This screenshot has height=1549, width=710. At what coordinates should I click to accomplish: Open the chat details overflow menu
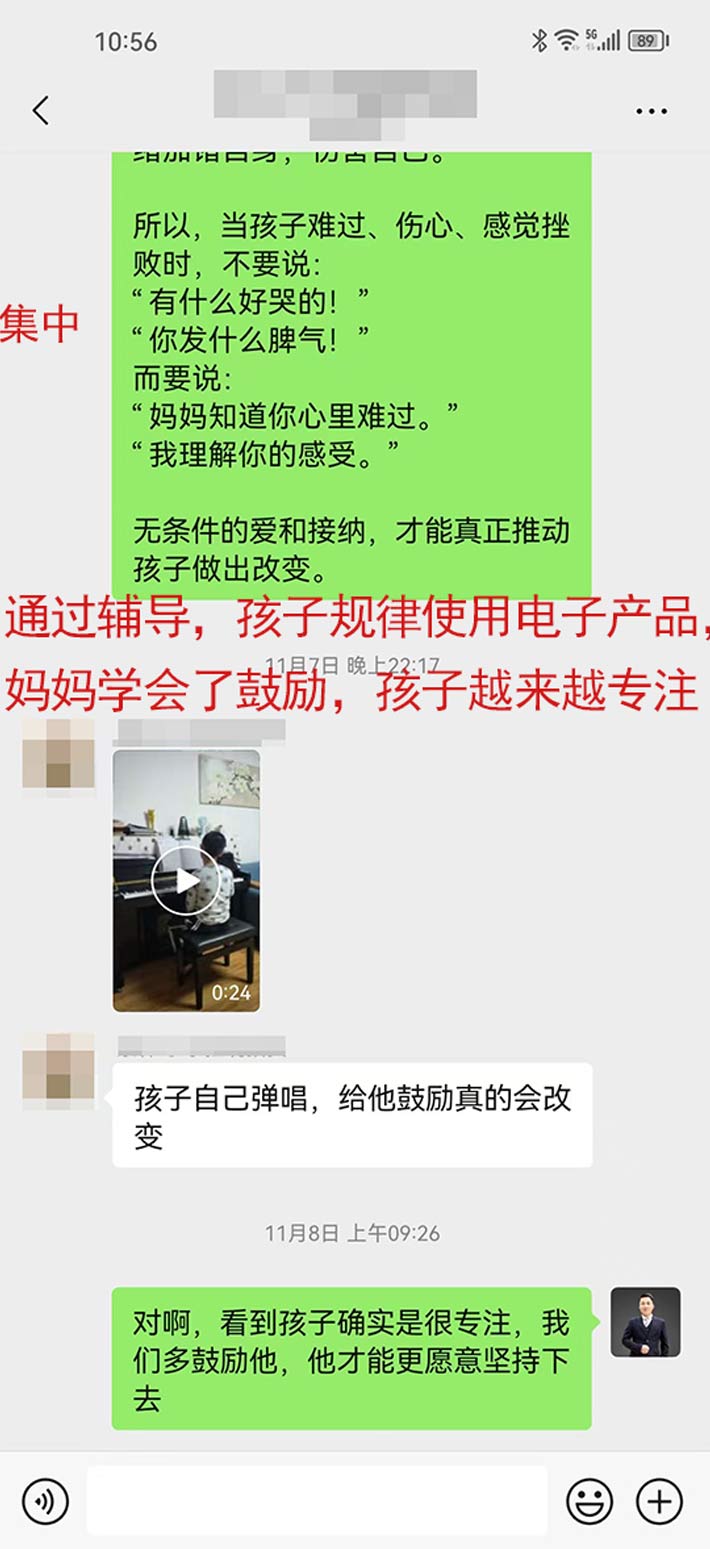pyautogui.click(x=651, y=111)
